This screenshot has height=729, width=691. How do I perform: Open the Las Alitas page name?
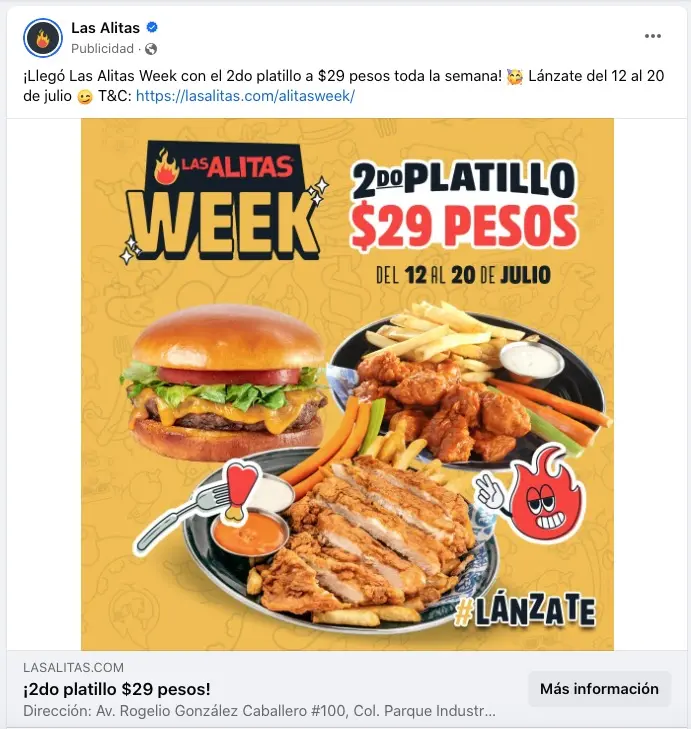[105, 27]
